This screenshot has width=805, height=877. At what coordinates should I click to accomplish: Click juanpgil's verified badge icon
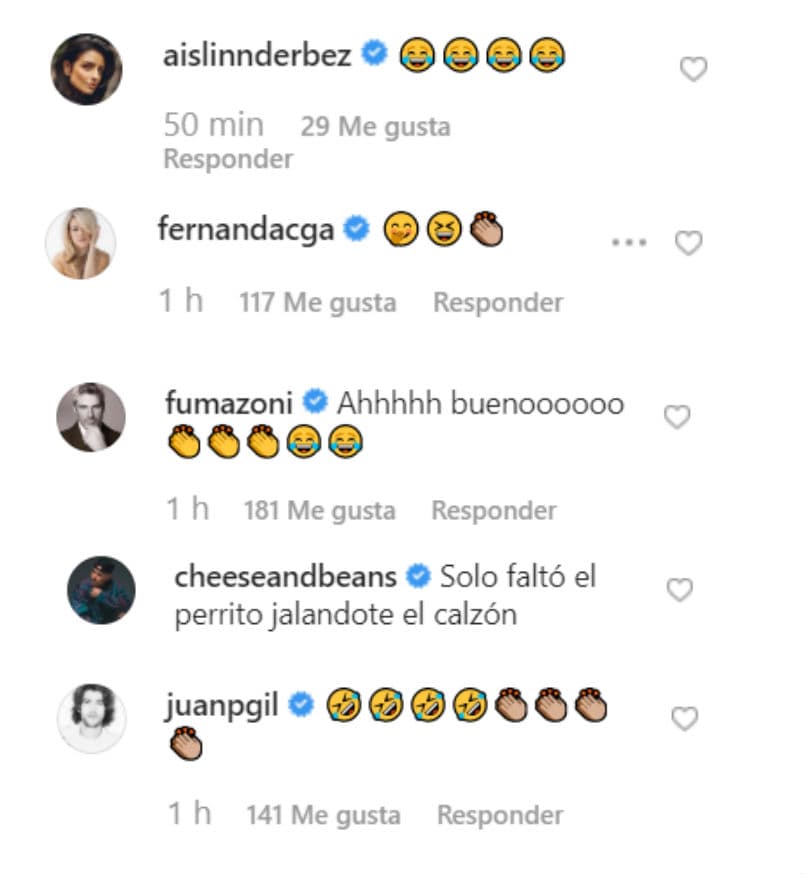[x=300, y=703]
